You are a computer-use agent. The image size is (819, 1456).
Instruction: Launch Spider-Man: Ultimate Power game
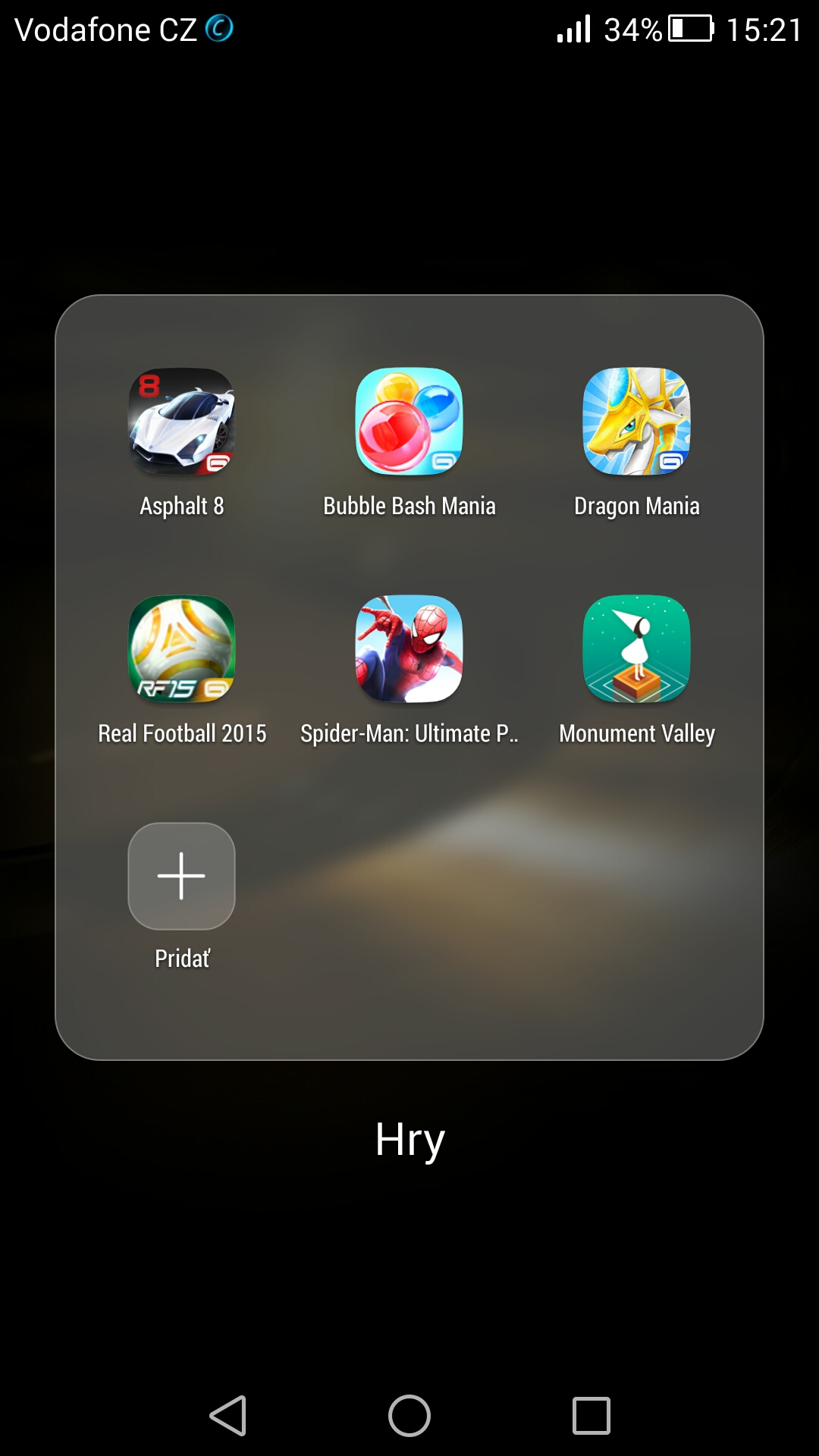tap(409, 649)
